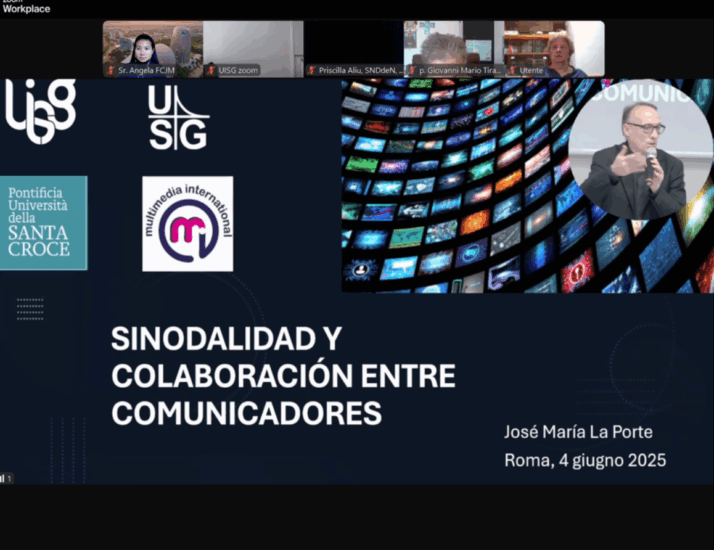This screenshot has height=550, width=714.
Task: Tap p. Giovanni Mario's video tile
Action: pyautogui.click(x=453, y=48)
